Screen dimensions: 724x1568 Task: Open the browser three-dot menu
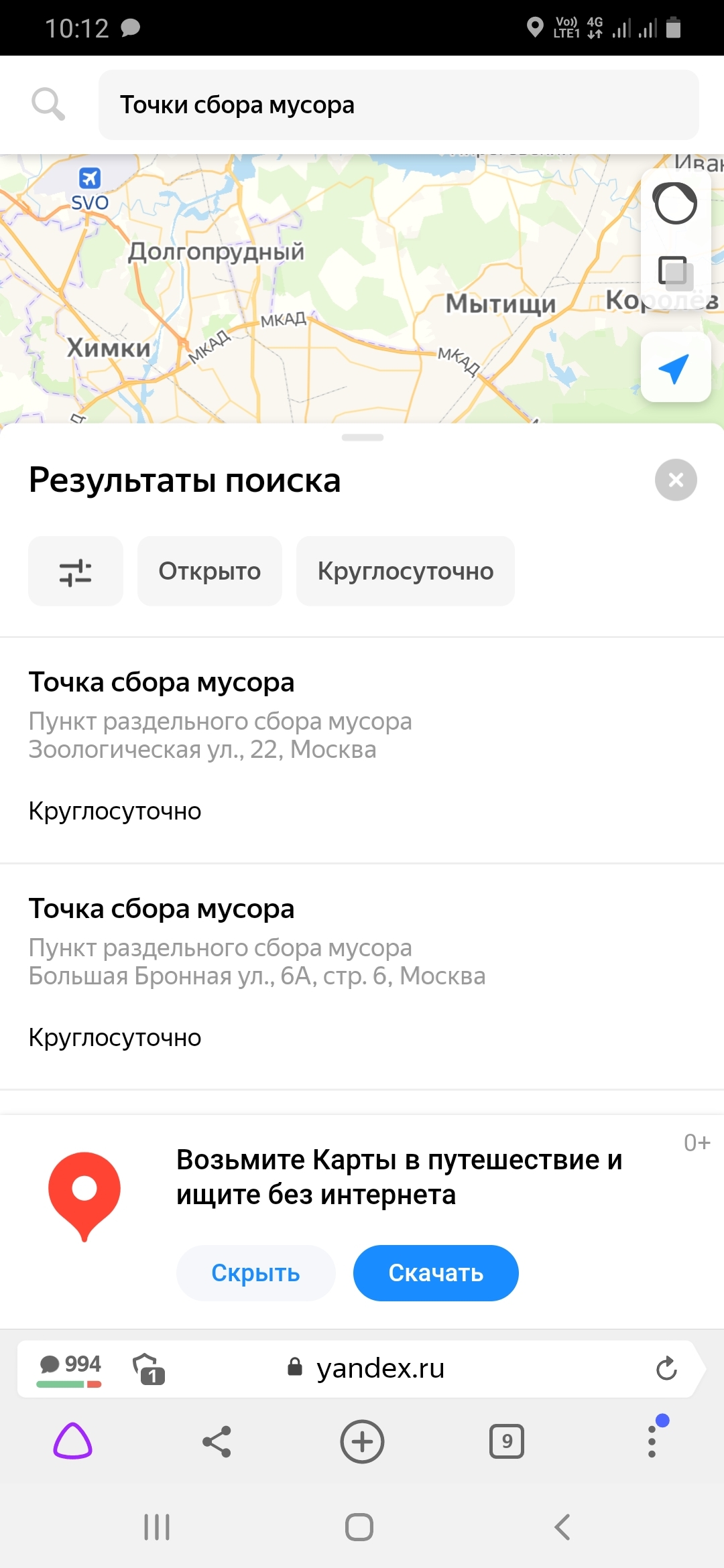pos(652,1441)
